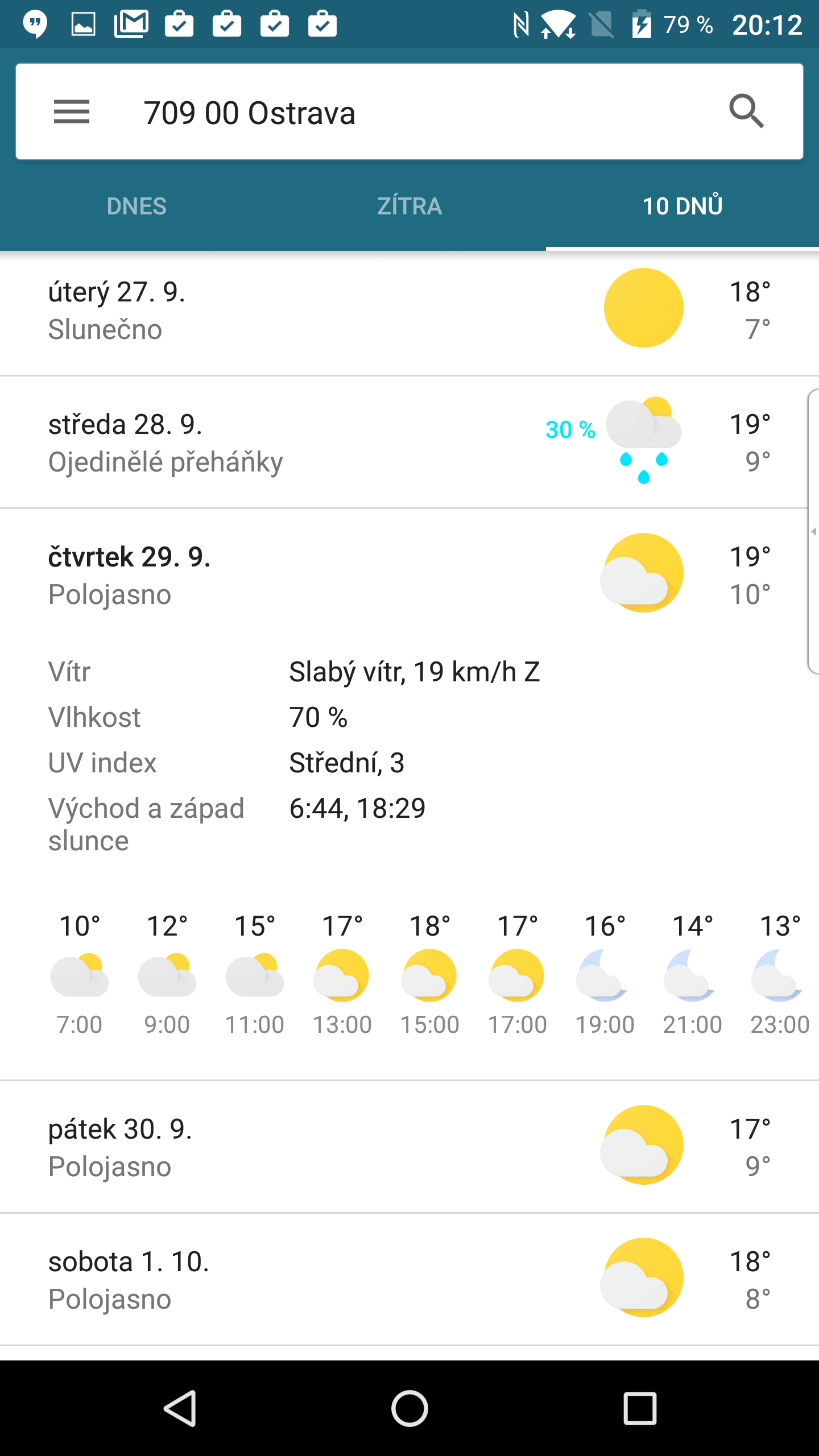Viewport: 819px width, 1456px height.
Task: Open the hamburger drawer menu
Action: click(72, 111)
